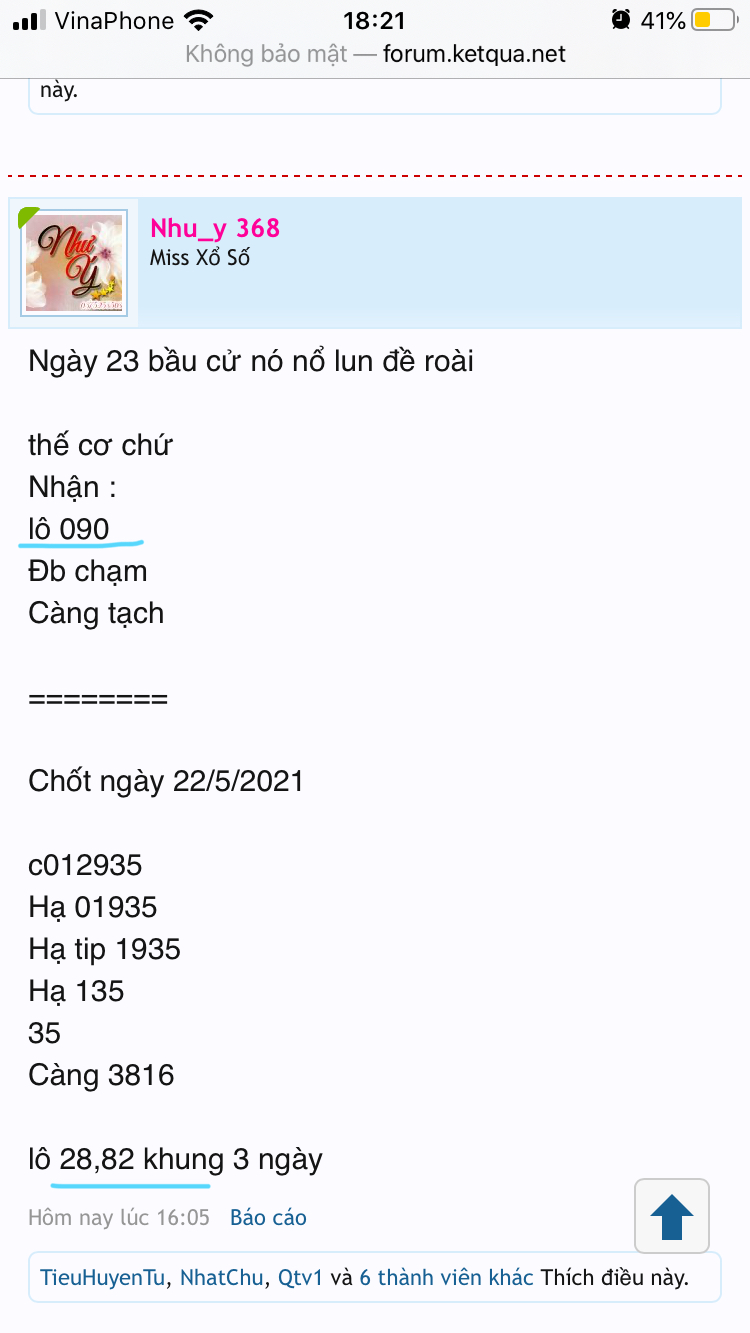Show the 6 other members who liked
Image resolution: width=750 pixels, height=1333 pixels.
pyautogui.click(x=446, y=1277)
